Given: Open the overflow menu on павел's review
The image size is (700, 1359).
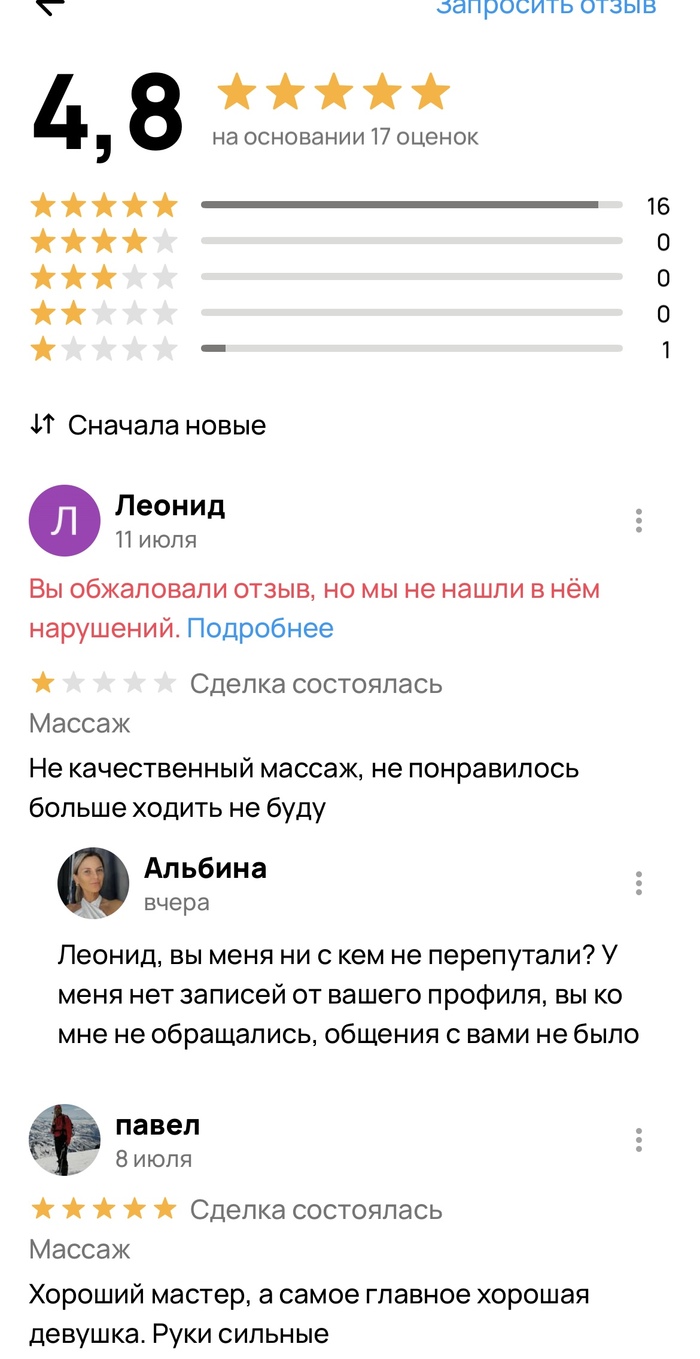Looking at the screenshot, I should tap(638, 1140).
